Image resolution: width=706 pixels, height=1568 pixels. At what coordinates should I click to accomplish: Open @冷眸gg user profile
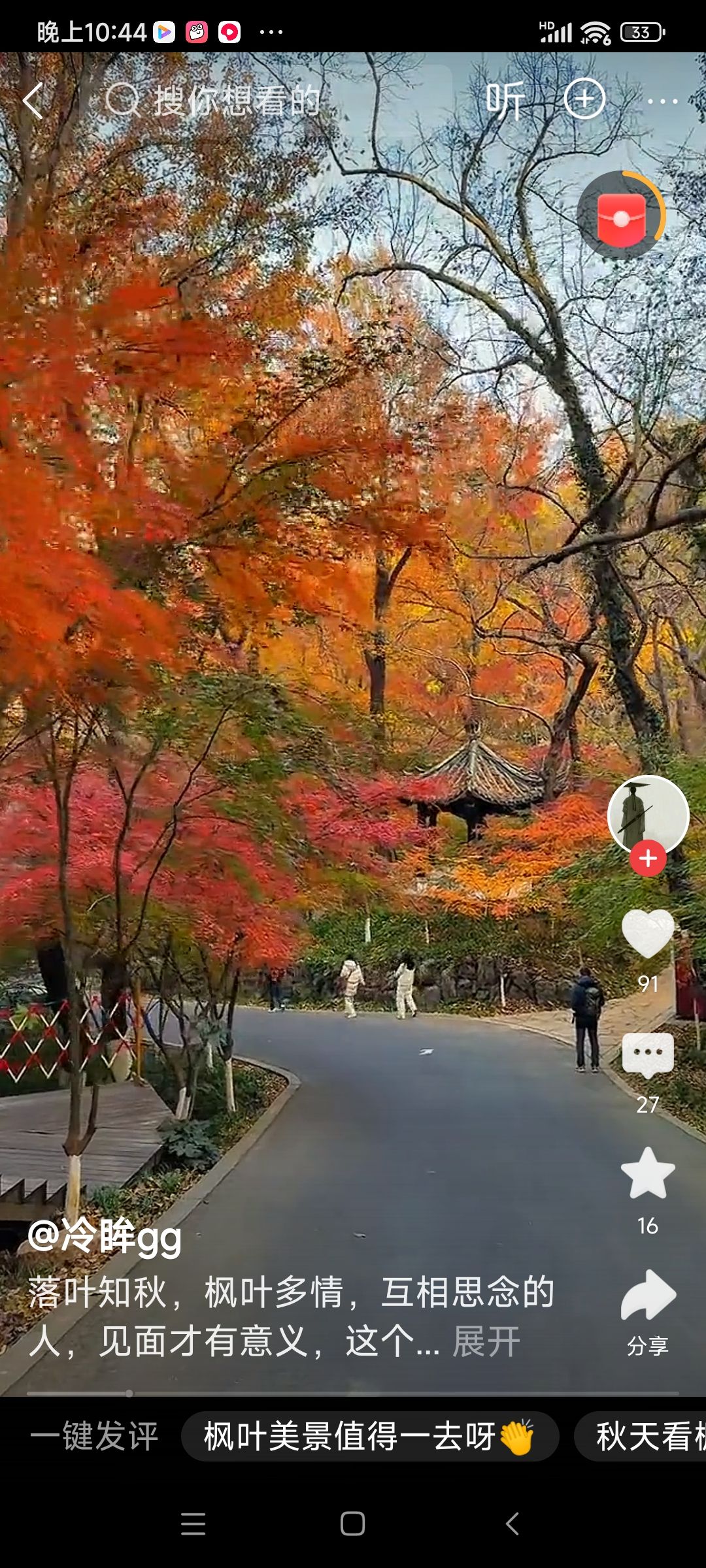[x=105, y=1236]
